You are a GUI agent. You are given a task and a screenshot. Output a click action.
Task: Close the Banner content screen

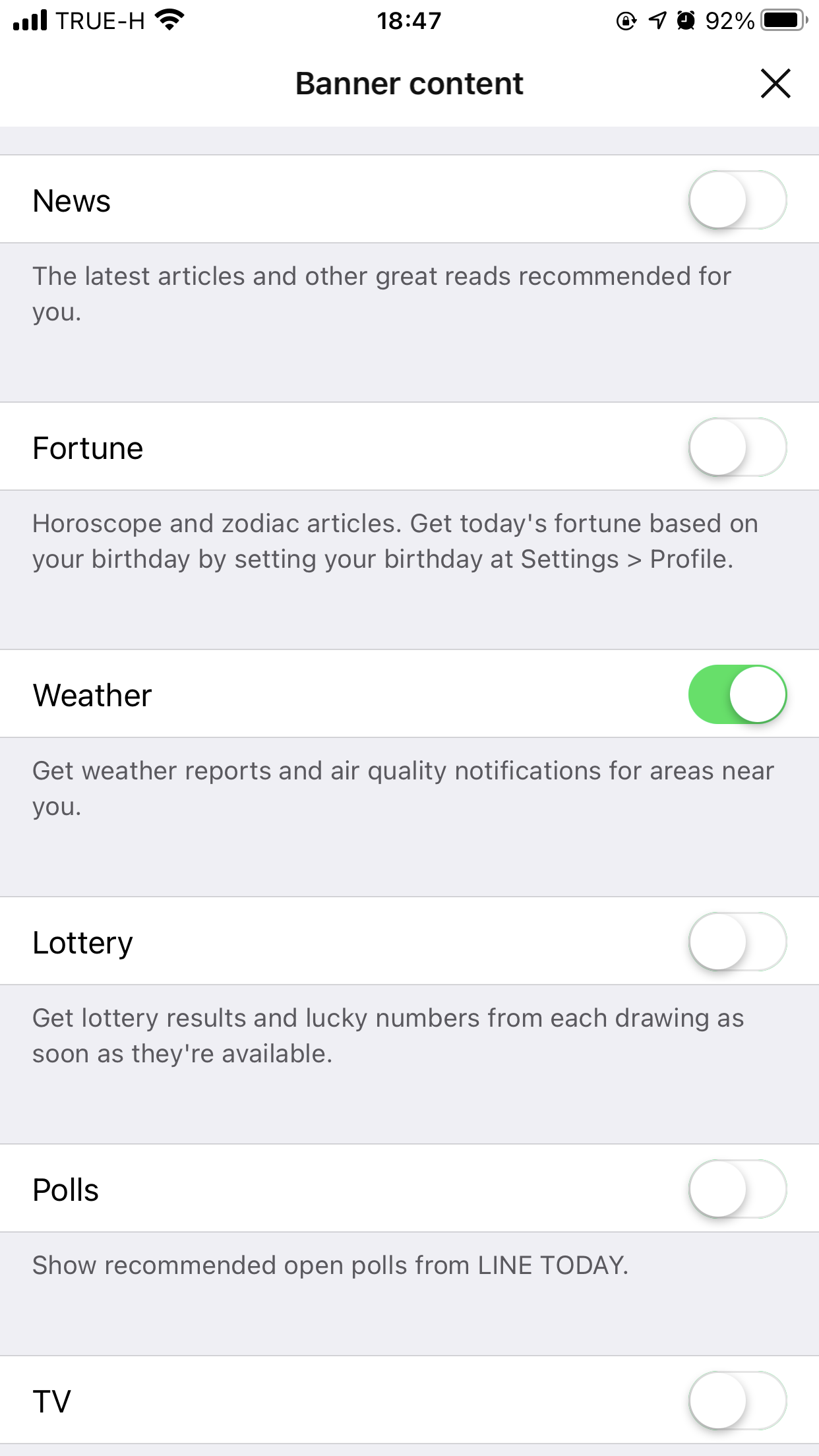coord(775,84)
